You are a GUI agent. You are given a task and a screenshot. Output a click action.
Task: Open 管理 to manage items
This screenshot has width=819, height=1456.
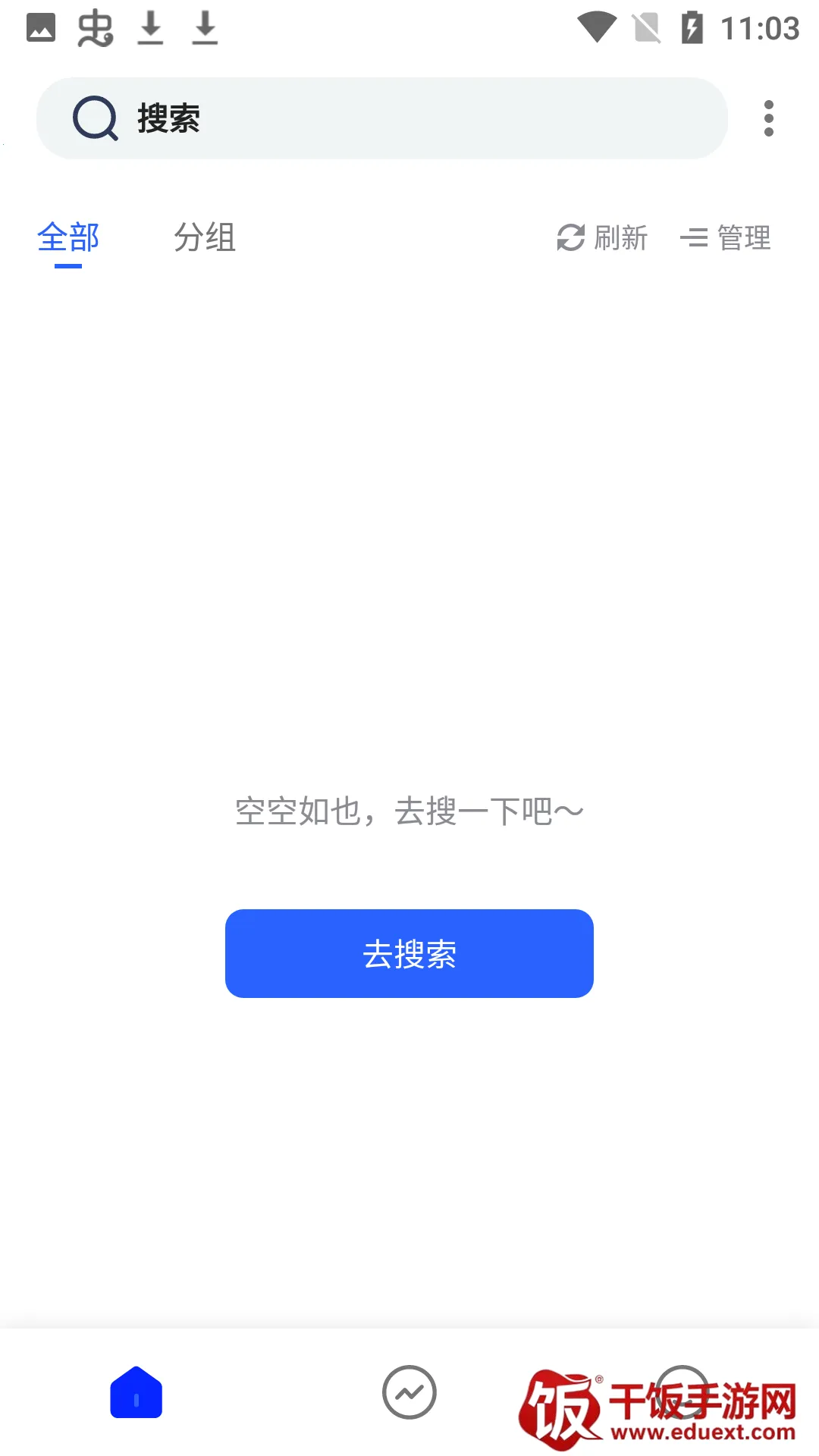pyautogui.click(x=726, y=238)
